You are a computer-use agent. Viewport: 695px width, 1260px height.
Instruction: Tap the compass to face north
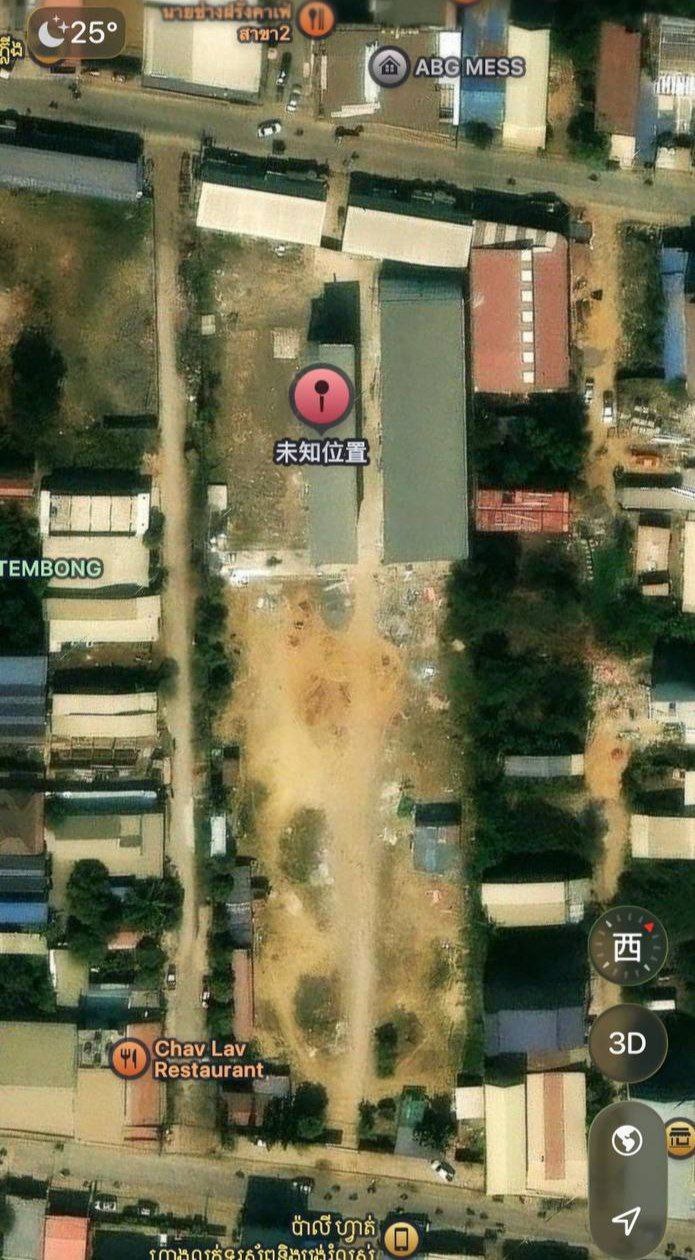627,946
